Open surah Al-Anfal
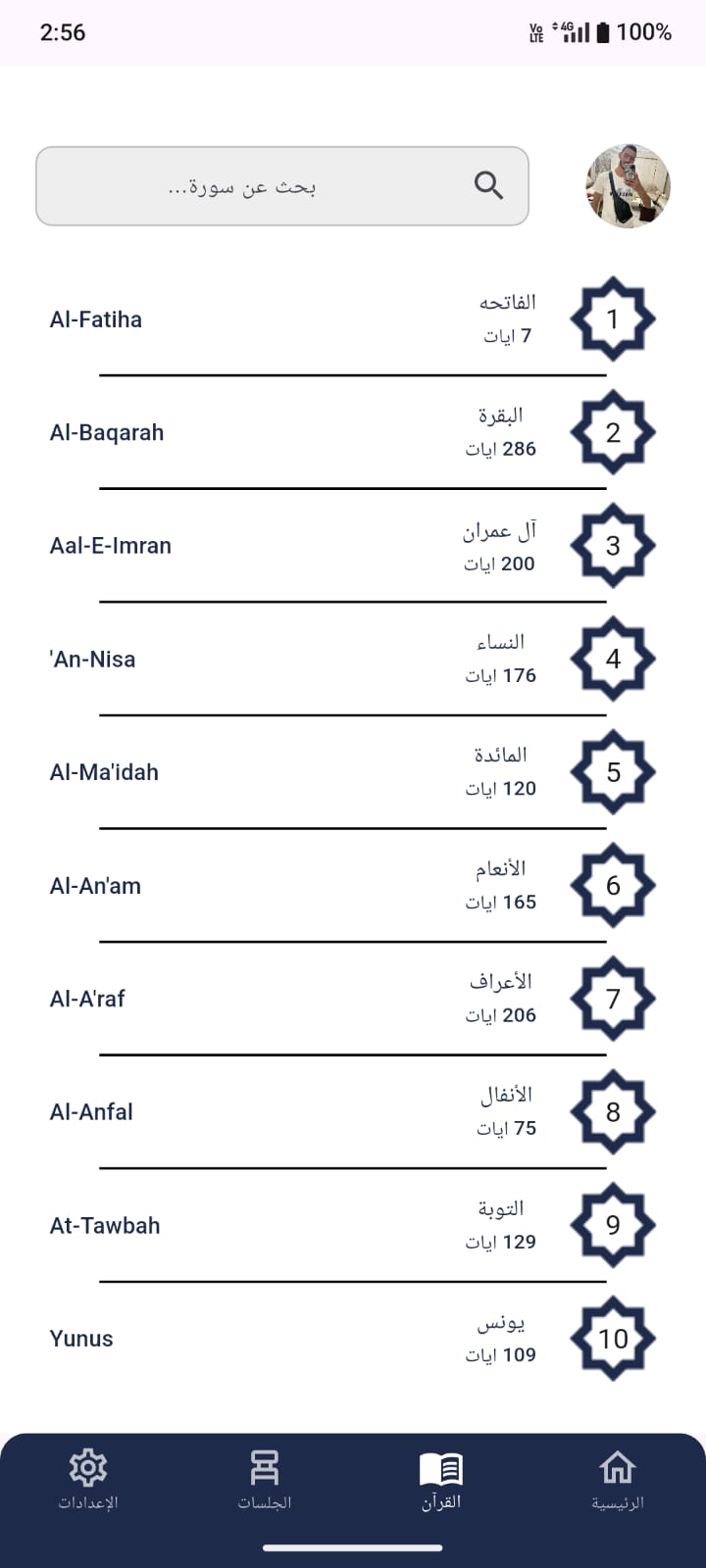Screen dimensions: 706x1568 point(353,1112)
